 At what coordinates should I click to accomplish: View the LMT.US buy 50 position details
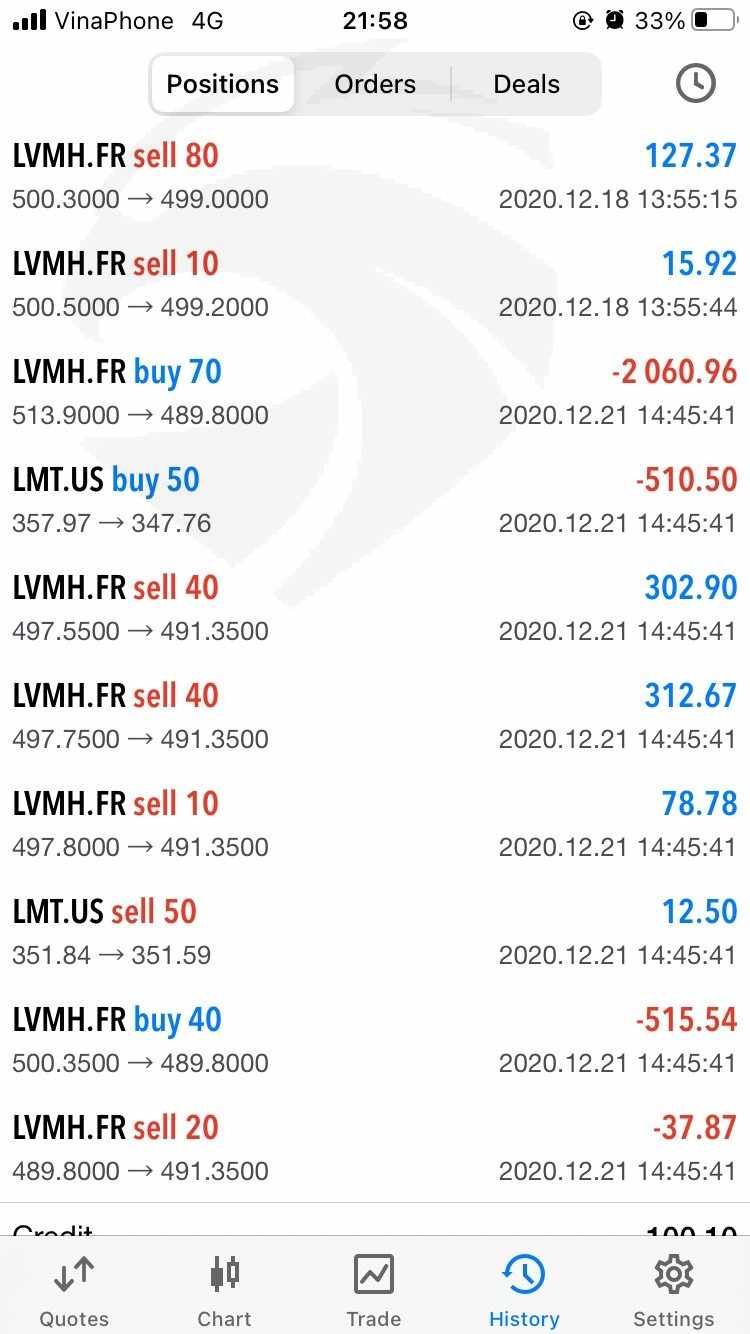point(375,499)
